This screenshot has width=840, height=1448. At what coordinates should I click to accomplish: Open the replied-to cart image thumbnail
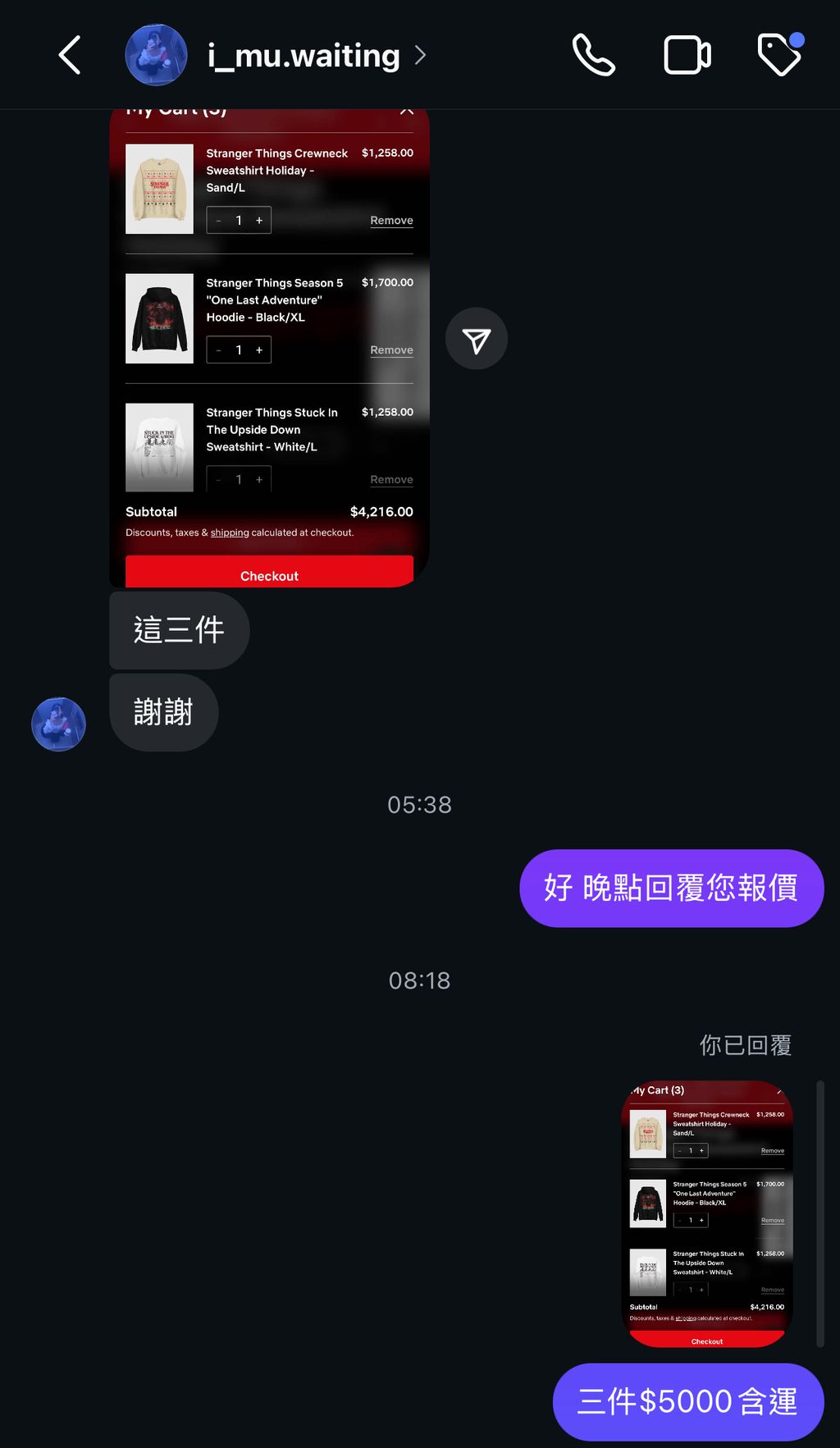click(x=707, y=1213)
